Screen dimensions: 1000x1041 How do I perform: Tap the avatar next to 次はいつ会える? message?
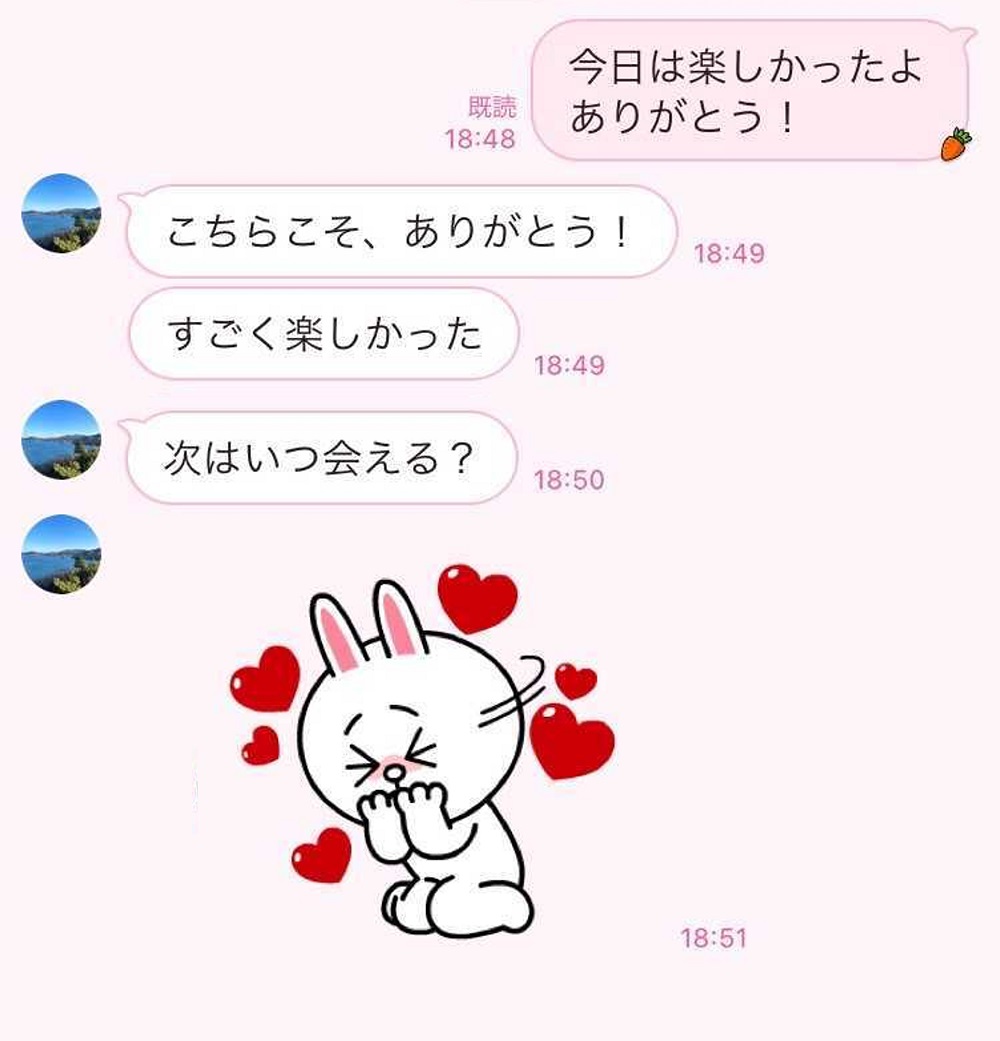tap(61, 440)
